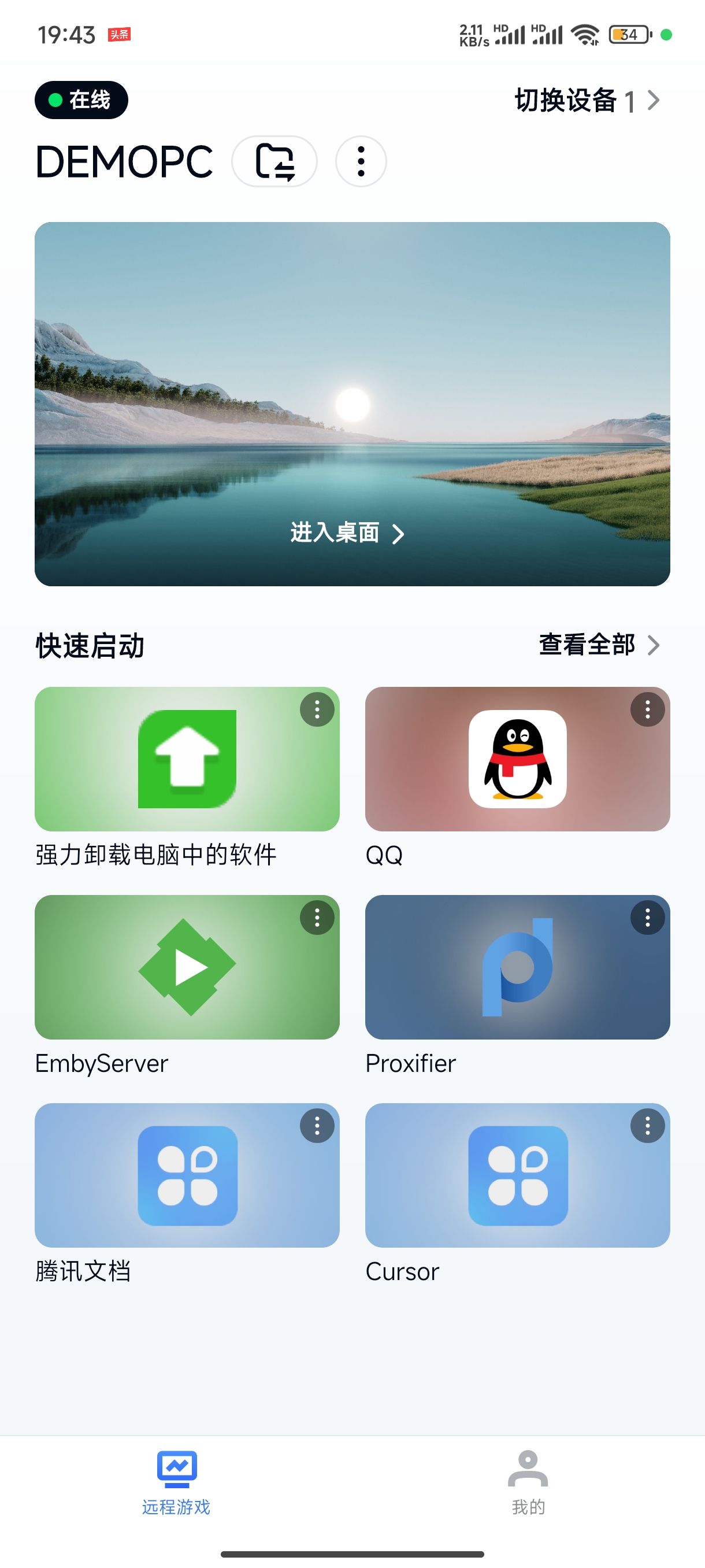705x1568 pixels.
Task: Open more options on the 腾讯文档 card
Action: click(317, 1126)
